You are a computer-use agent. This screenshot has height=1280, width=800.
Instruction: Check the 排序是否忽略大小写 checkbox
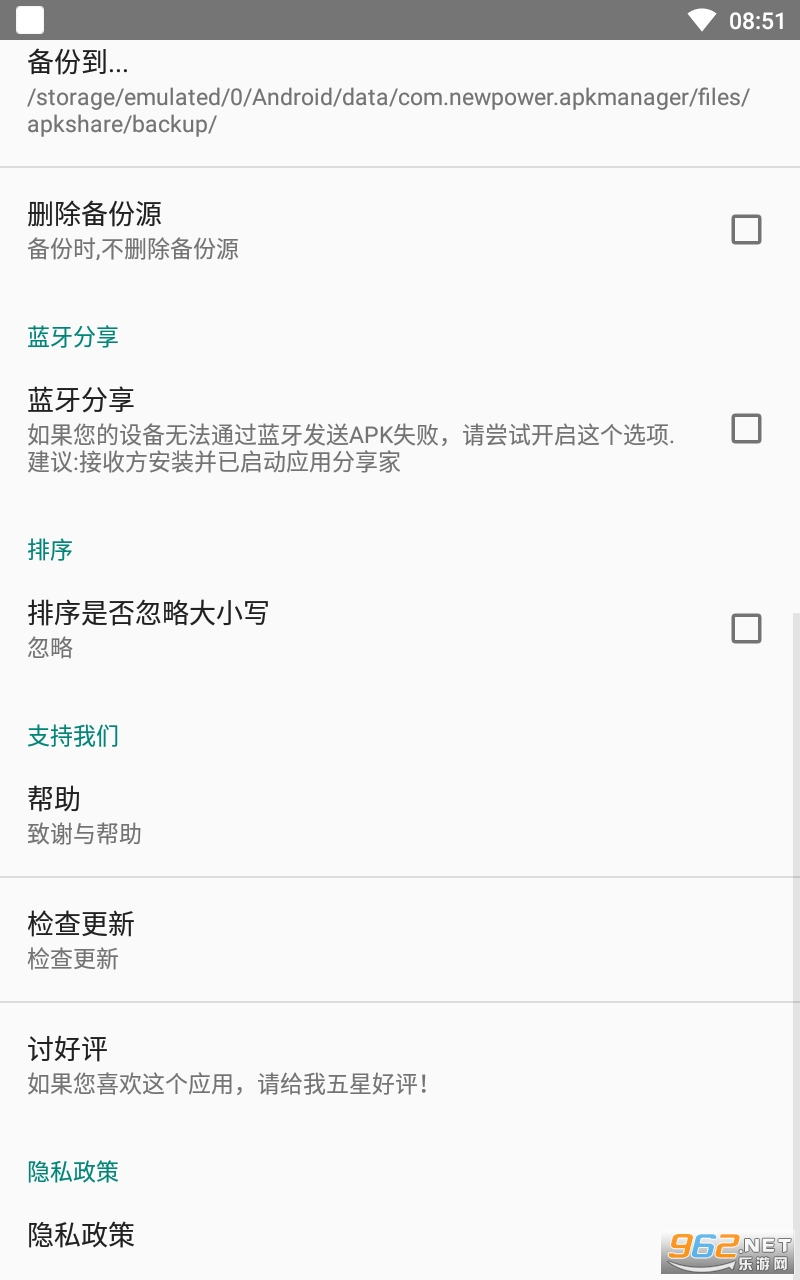tap(746, 629)
